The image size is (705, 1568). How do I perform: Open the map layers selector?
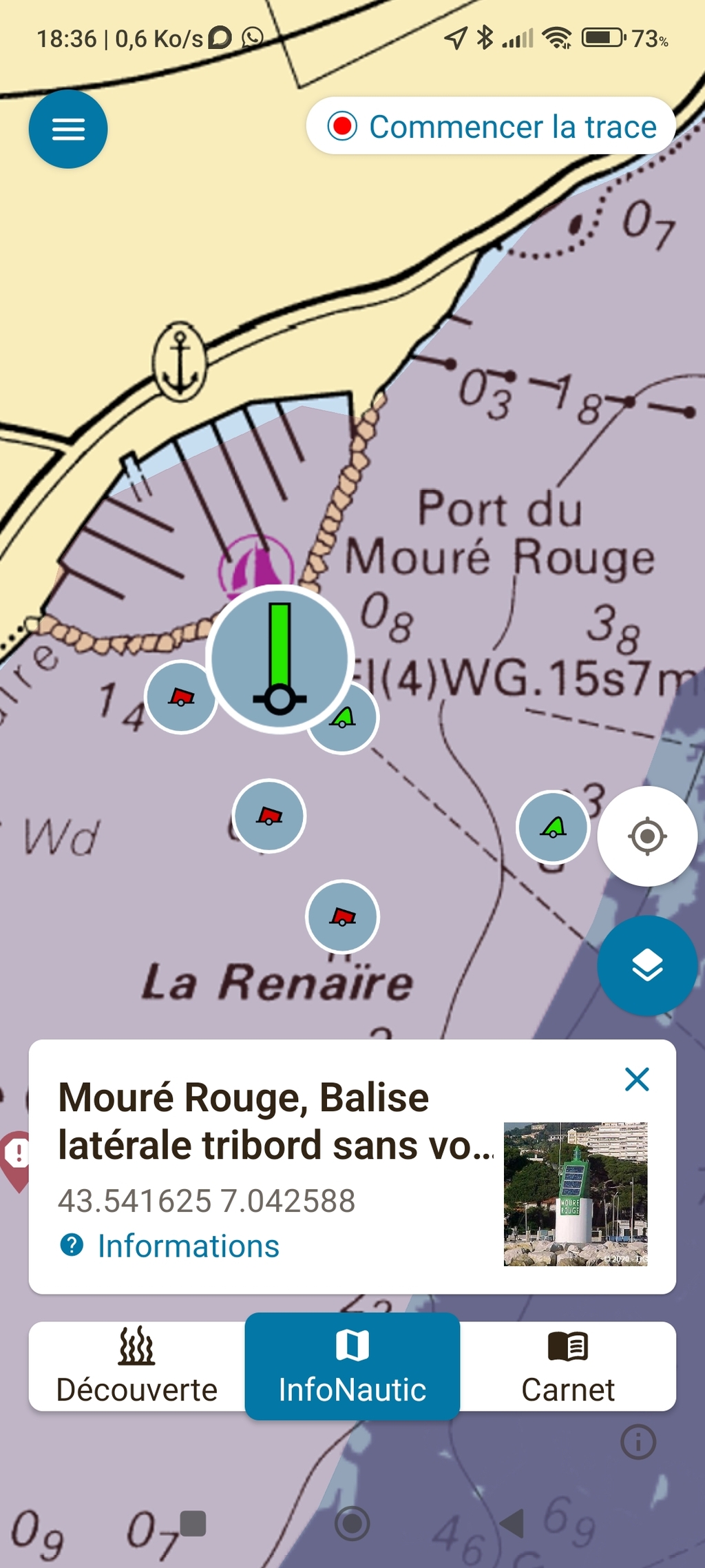[x=646, y=965]
